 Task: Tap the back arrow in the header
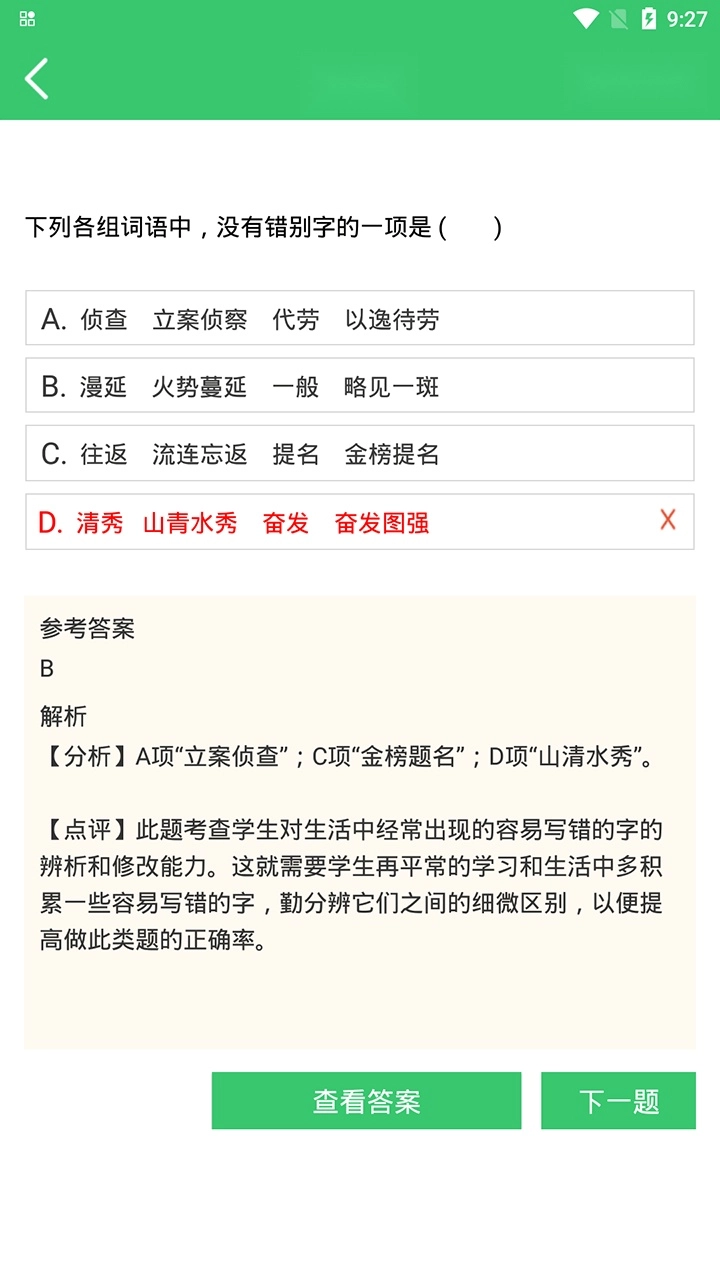(x=36, y=78)
